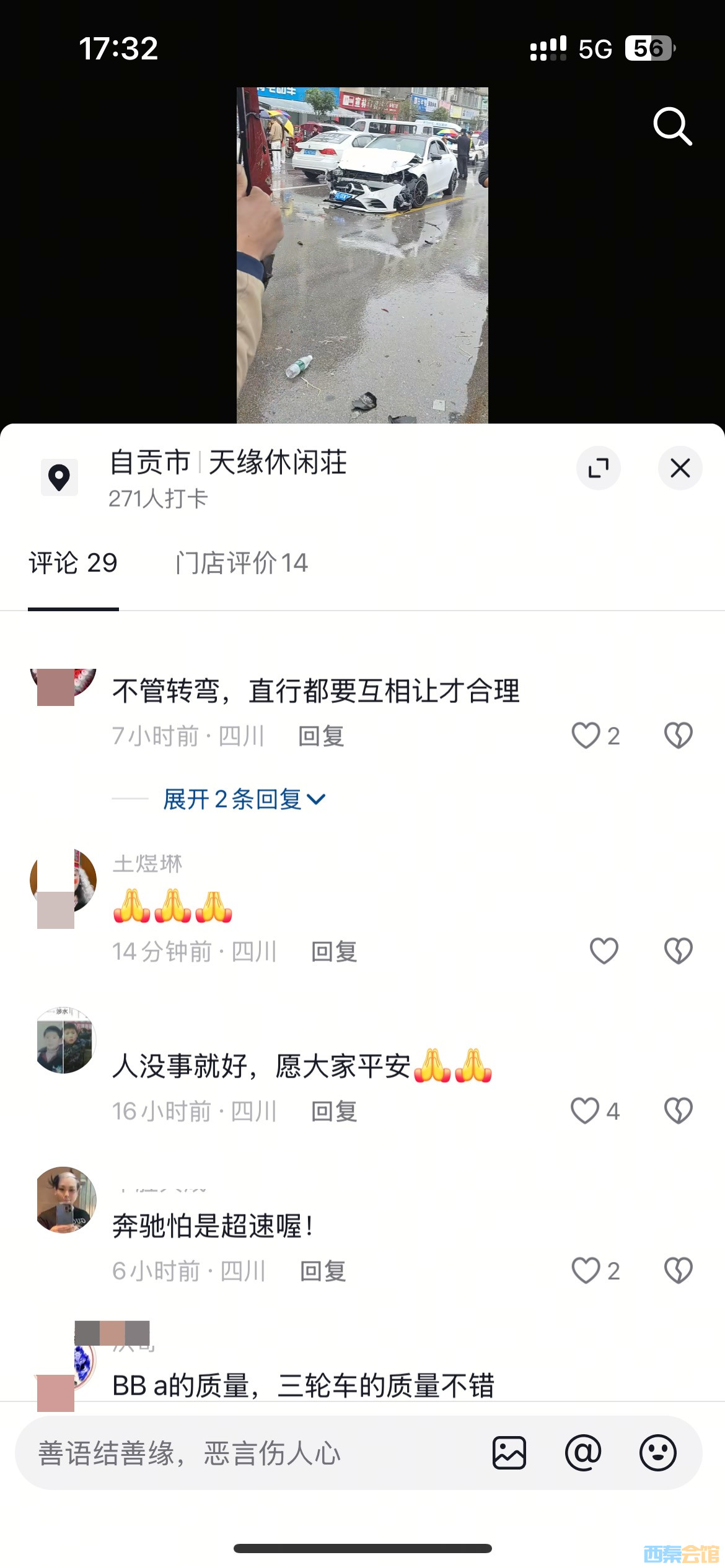Viewport: 725px width, 1568px height.
Task: Expand the comments panel to full screen
Action: 599,468
